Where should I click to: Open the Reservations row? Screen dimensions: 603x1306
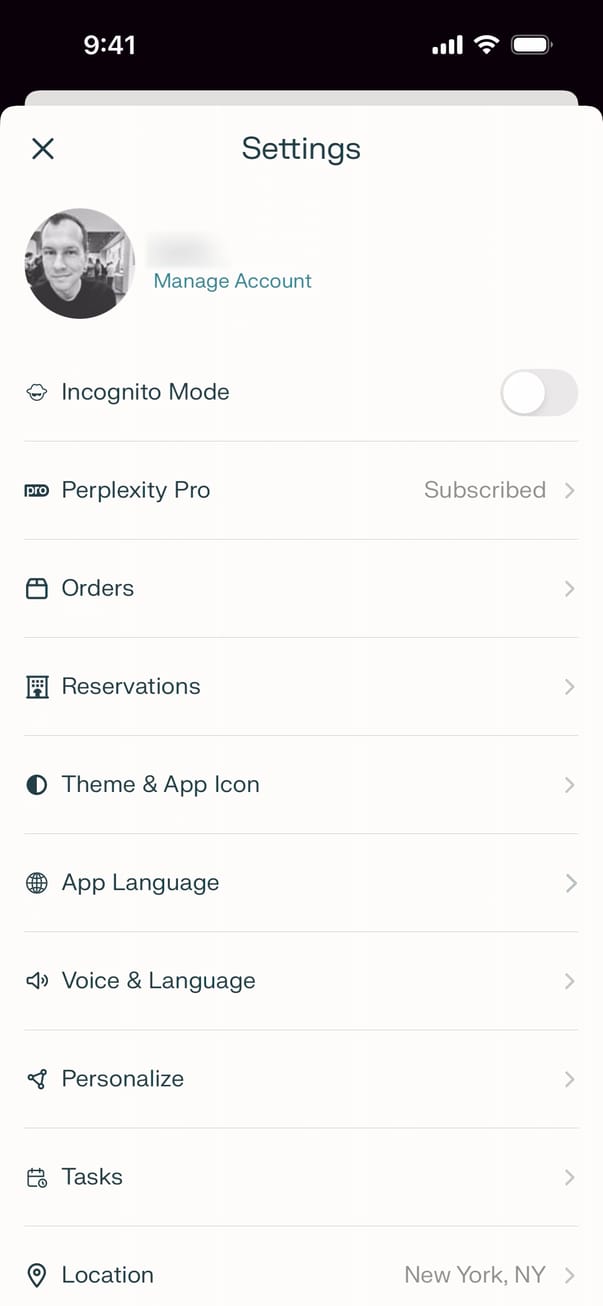(x=300, y=686)
